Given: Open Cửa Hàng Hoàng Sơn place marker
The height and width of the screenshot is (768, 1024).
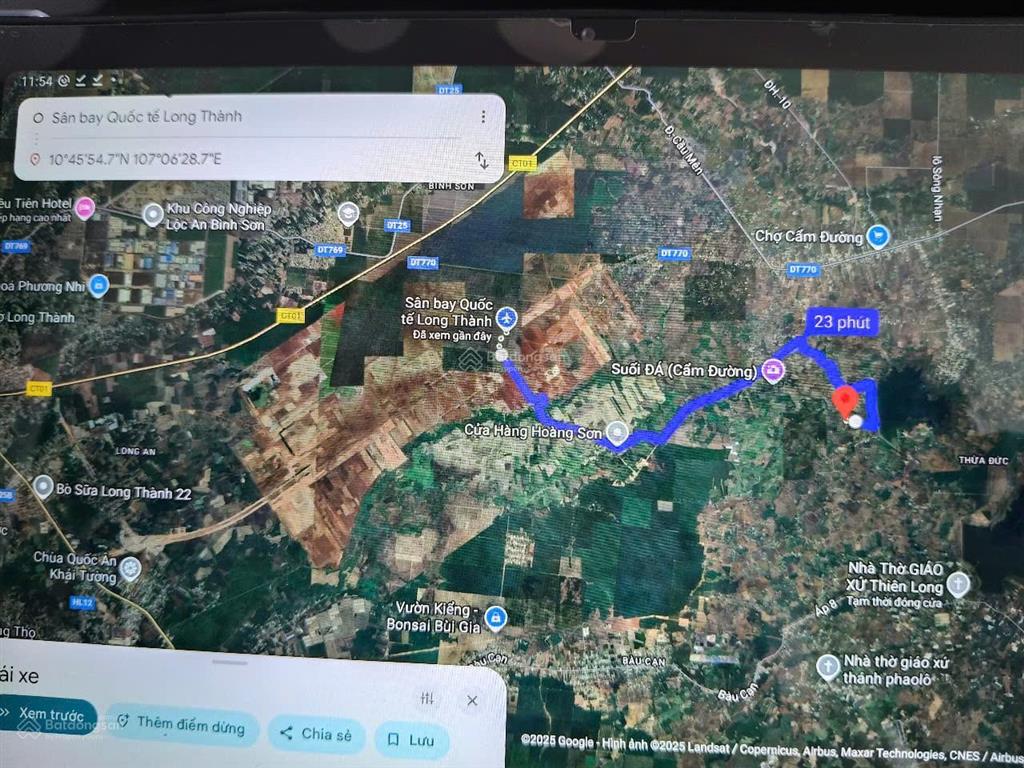Looking at the screenshot, I should 618,433.
